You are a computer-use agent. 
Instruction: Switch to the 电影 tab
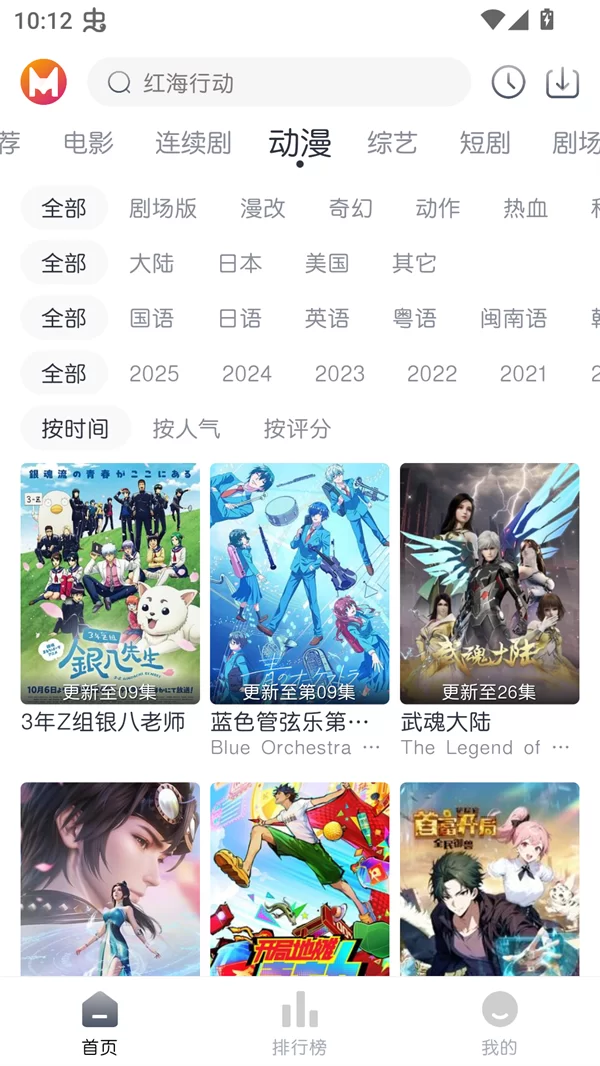click(88, 143)
